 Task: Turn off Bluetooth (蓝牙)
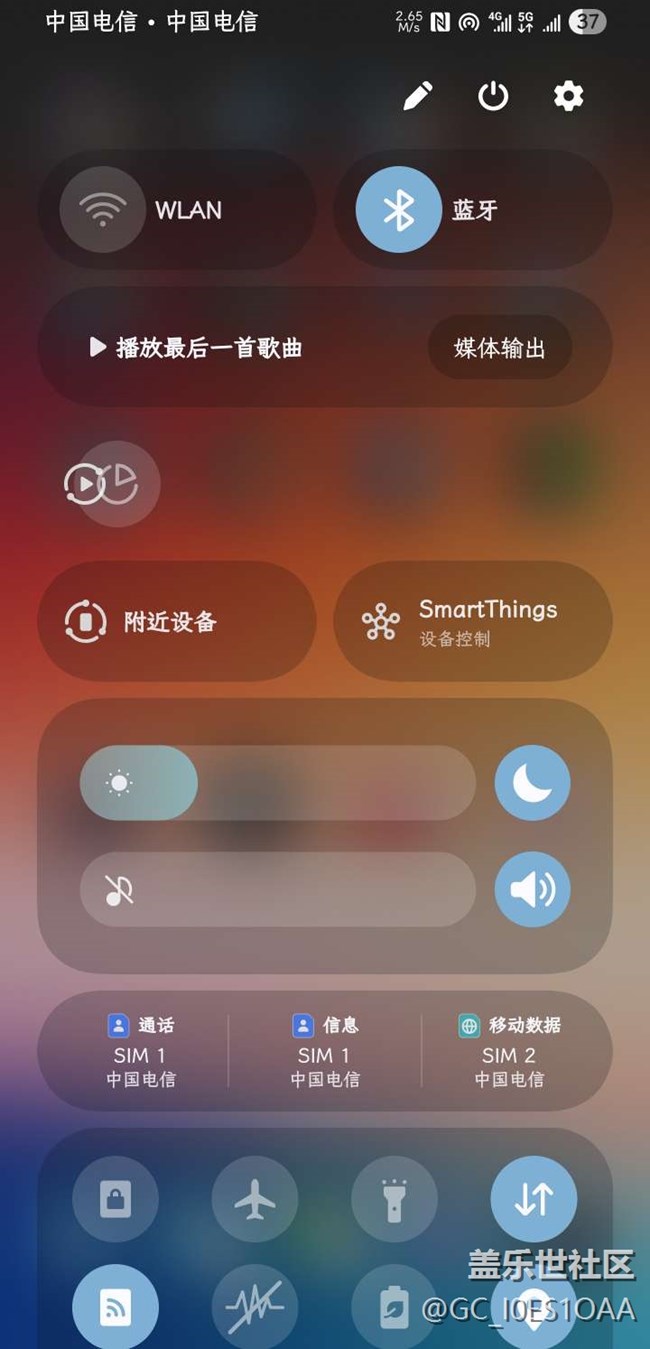(x=398, y=210)
